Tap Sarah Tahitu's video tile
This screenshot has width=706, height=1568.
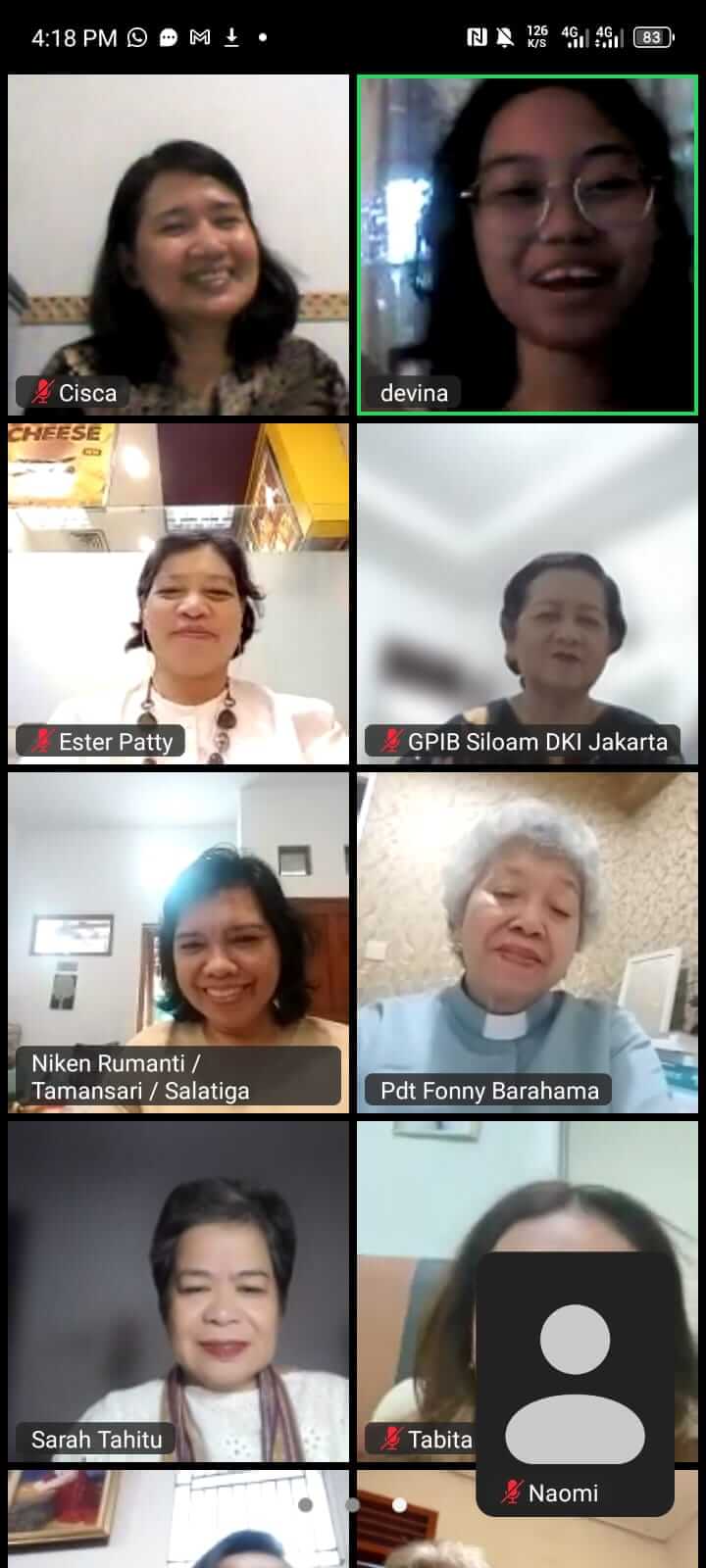click(178, 1290)
